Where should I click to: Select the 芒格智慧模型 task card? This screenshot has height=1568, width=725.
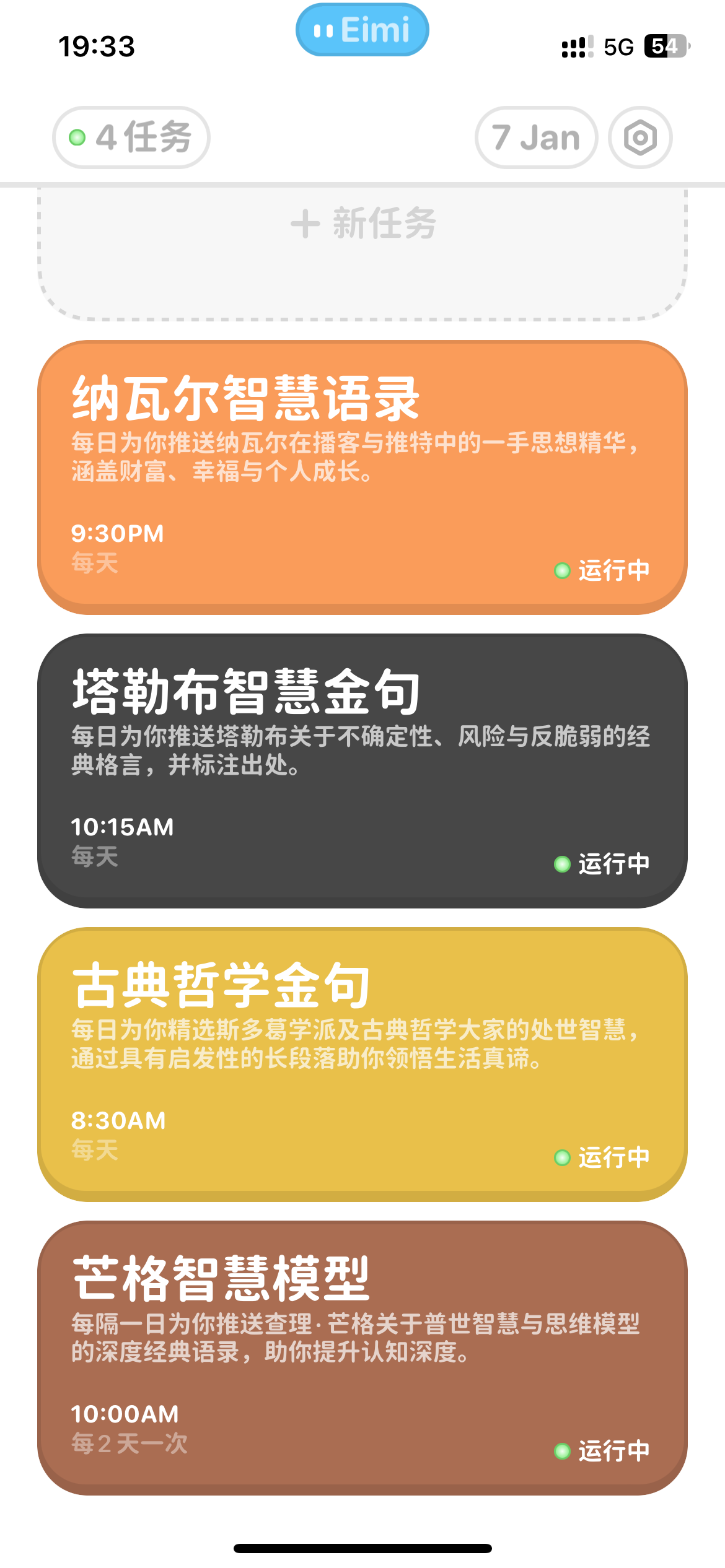(x=362, y=1358)
